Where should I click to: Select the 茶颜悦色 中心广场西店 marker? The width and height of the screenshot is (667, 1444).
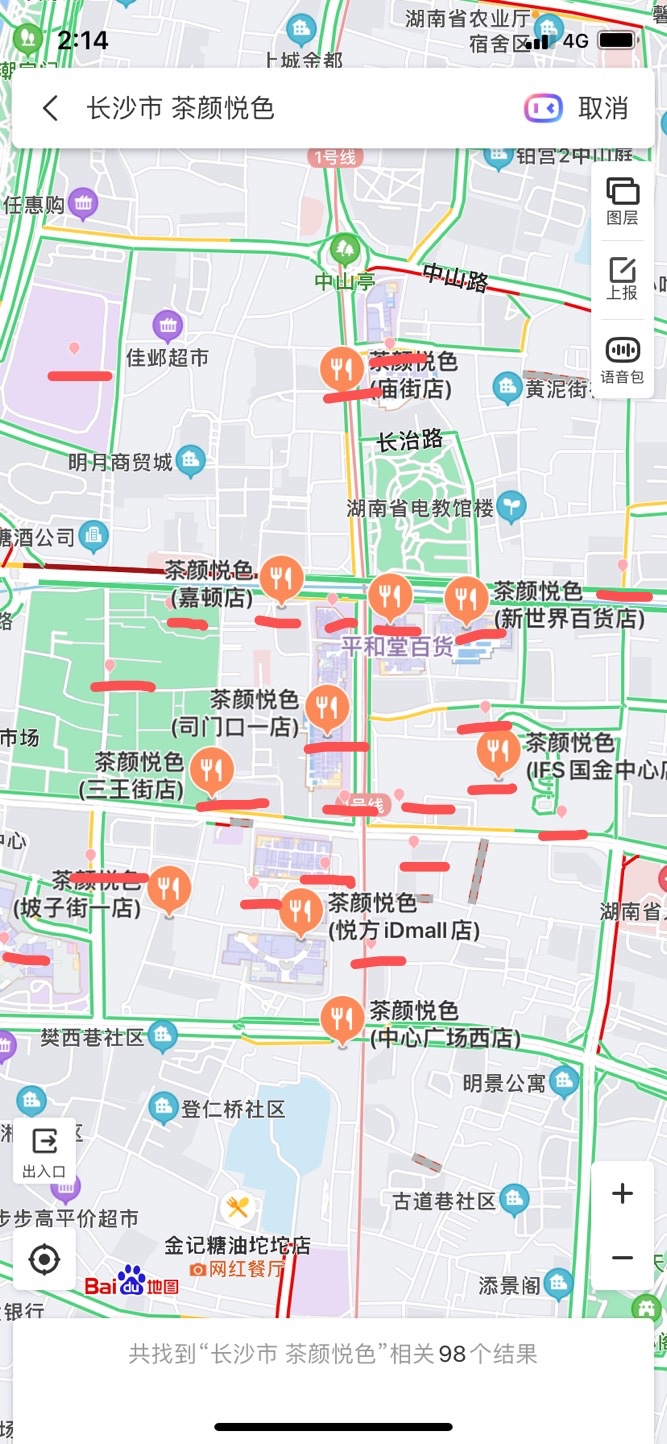click(x=342, y=1019)
